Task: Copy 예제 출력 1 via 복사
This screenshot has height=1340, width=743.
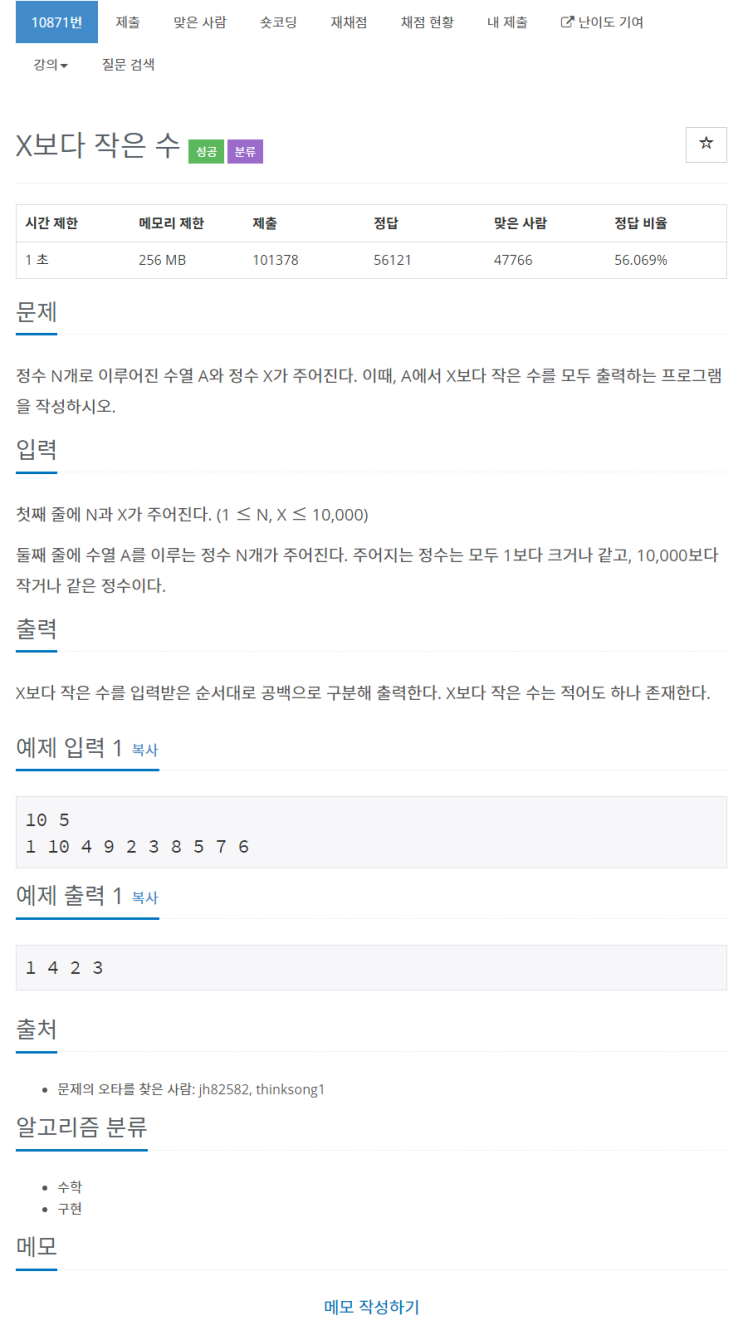Action: [145, 898]
